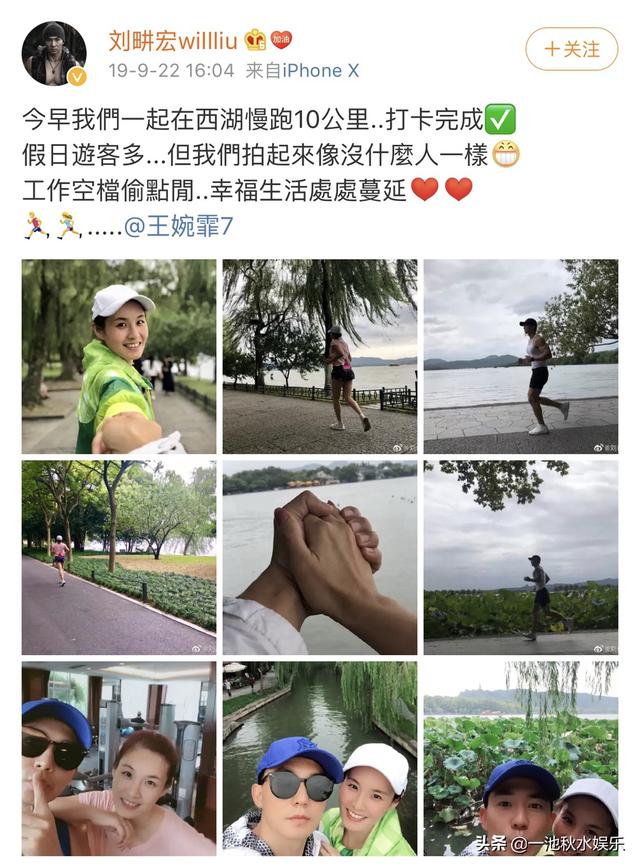Viewport: 640px width, 867px height.
Task: Open 刘畊宏's profile avatar
Action: [54, 53]
